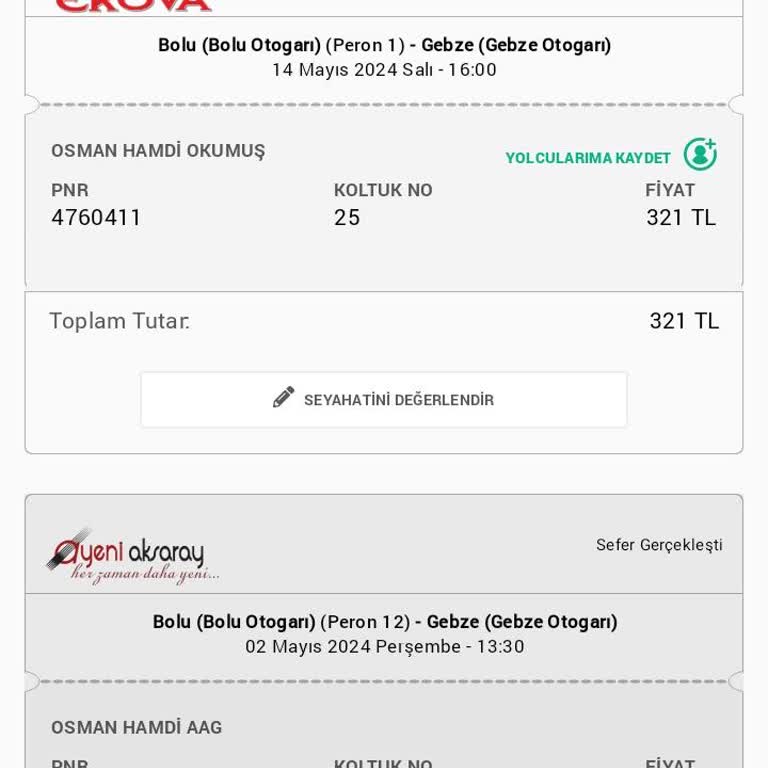Open the Bolu-Gebze ticket from 14 Mayıs
The image size is (768, 768).
pos(384,57)
